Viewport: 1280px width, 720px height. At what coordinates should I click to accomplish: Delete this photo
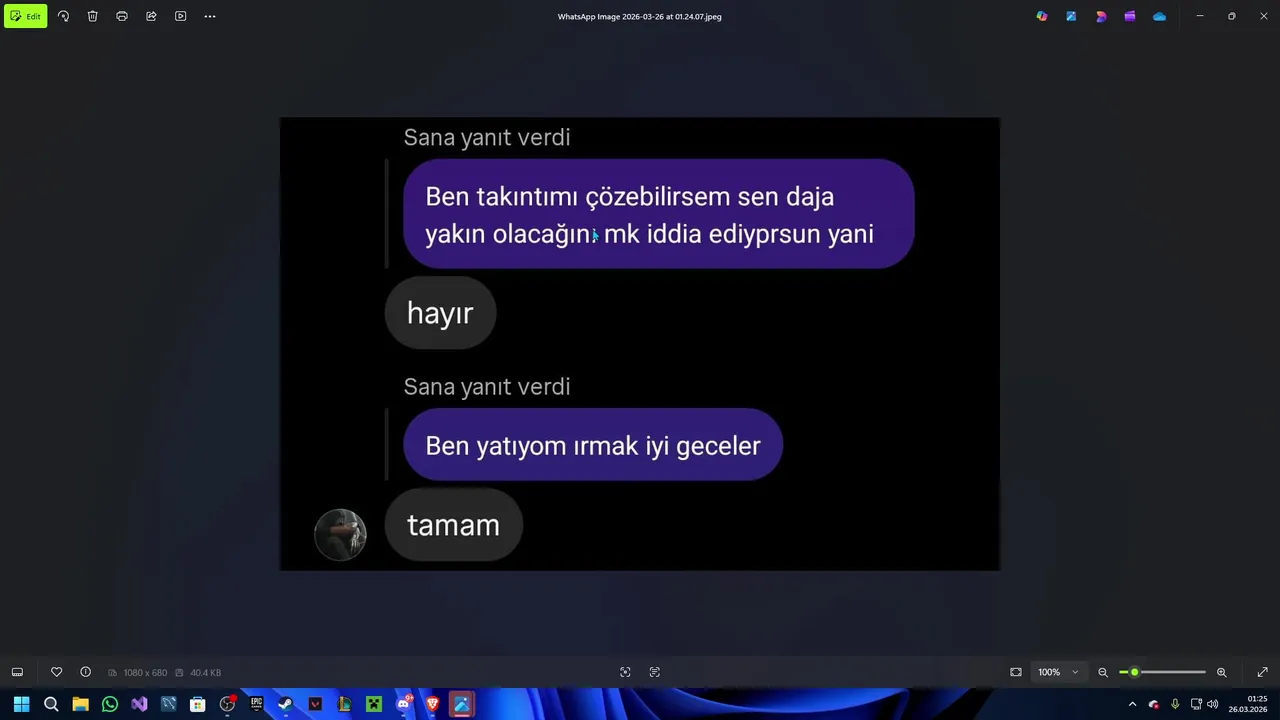[x=92, y=16]
